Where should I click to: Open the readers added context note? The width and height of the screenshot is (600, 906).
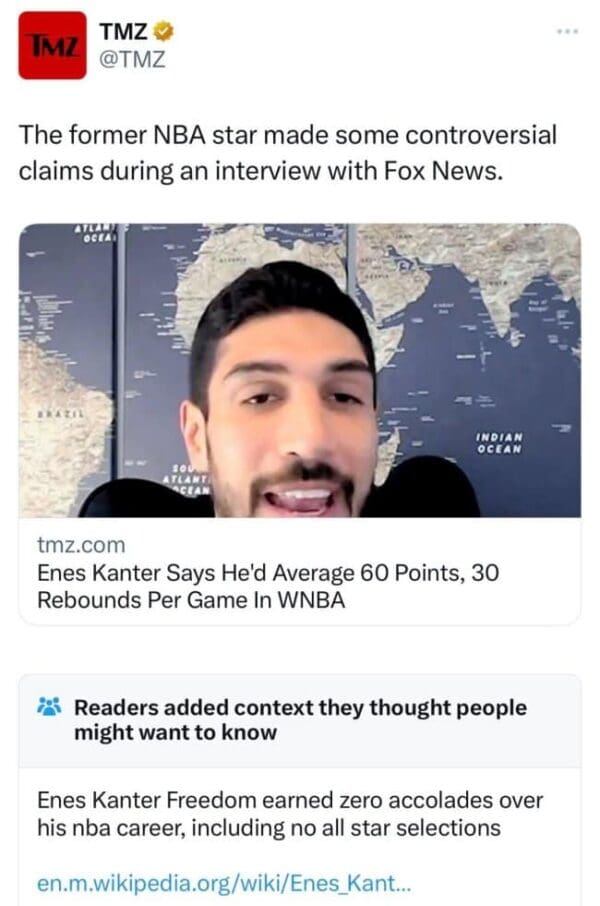(x=300, y=720)
